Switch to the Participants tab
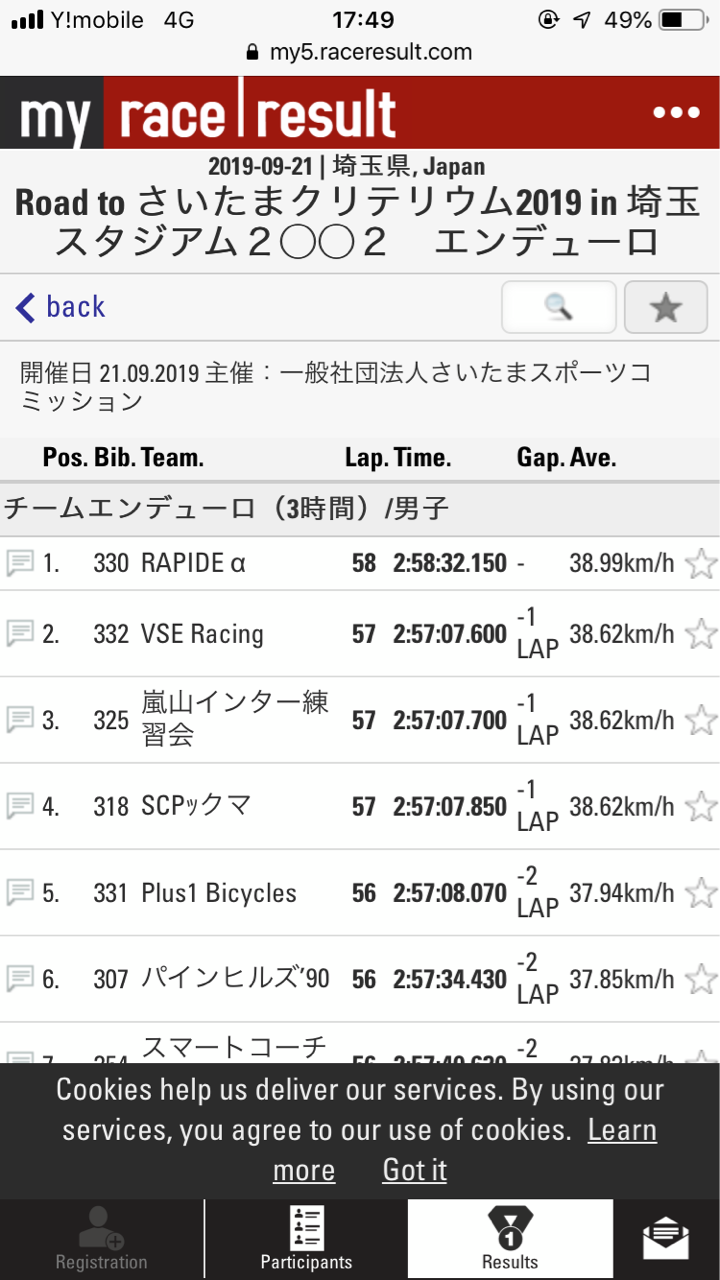Viewport: 720px width, 1280px height. (306, 1240)
